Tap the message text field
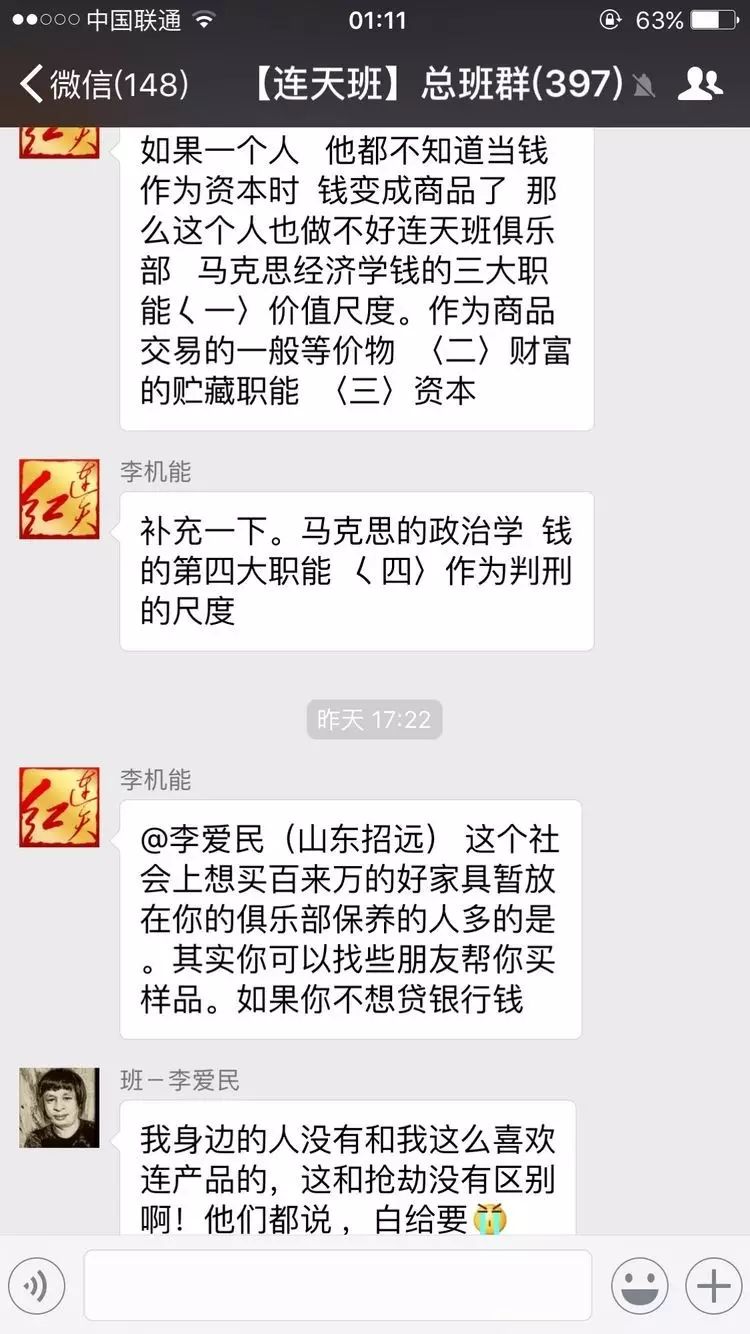Viewport: 750px width, 1334px height. tap(338, 1285)
